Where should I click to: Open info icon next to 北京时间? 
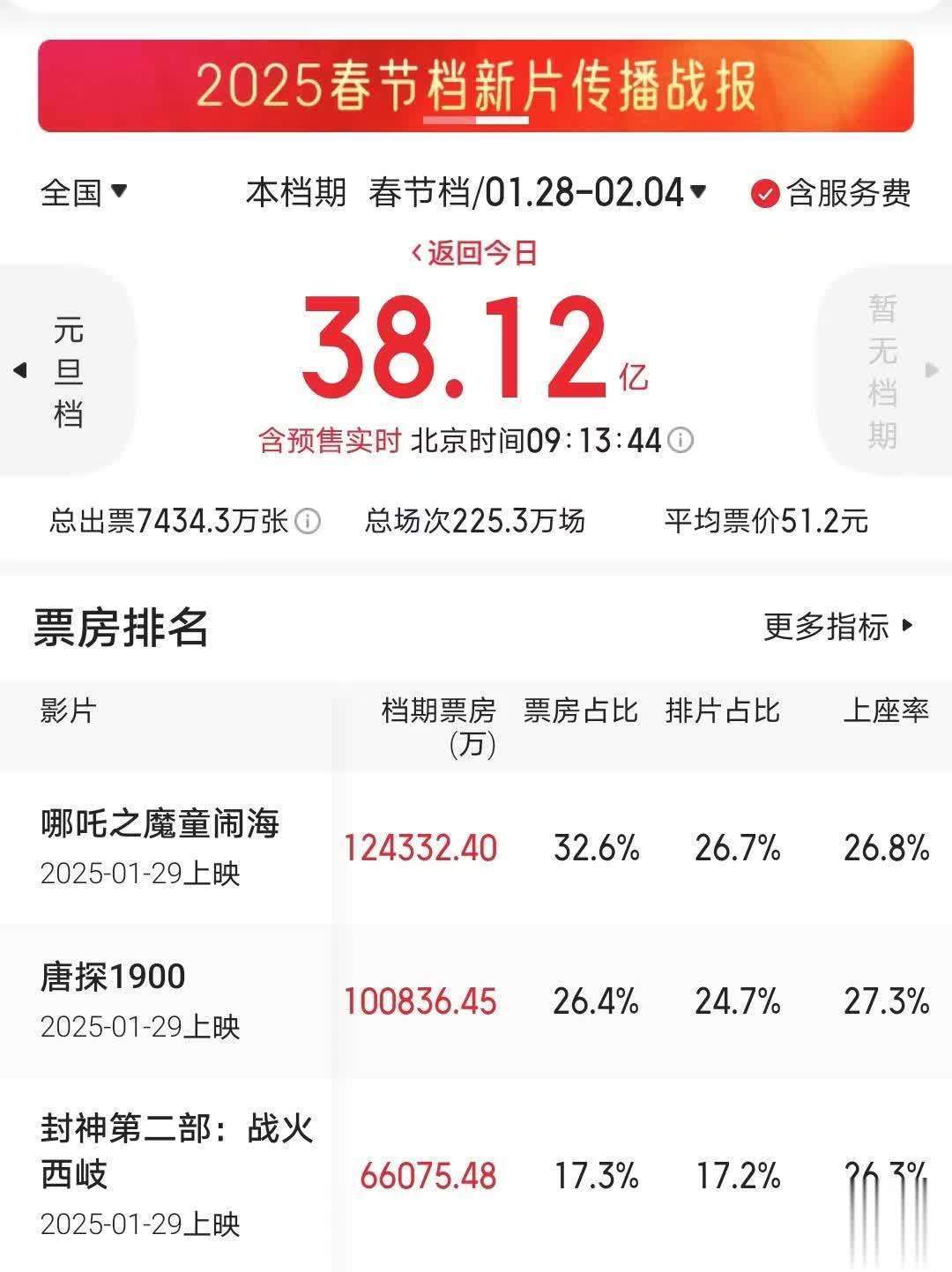(x=681, y=440)
